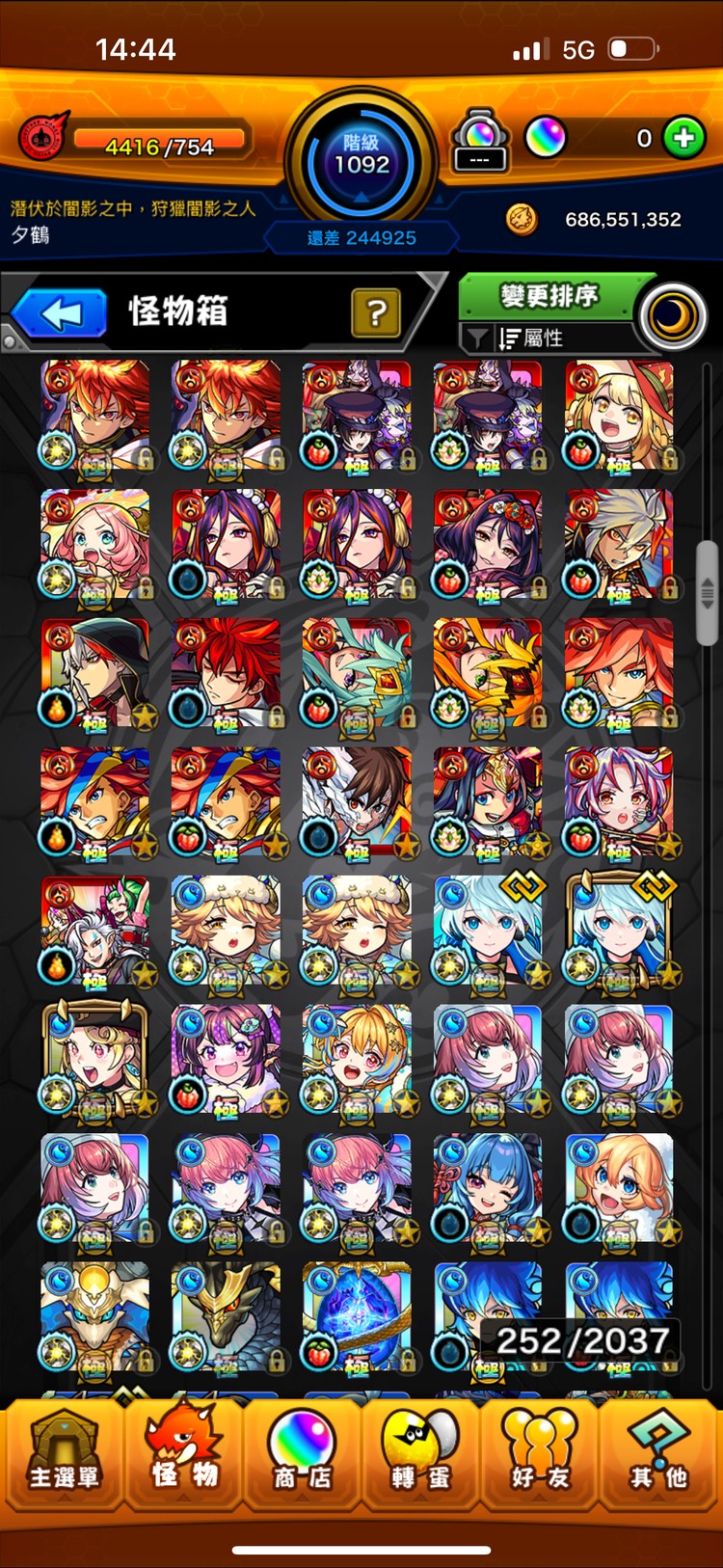
Task: Tap the scrollbar handle on the right
Action: tap(708, 592)
